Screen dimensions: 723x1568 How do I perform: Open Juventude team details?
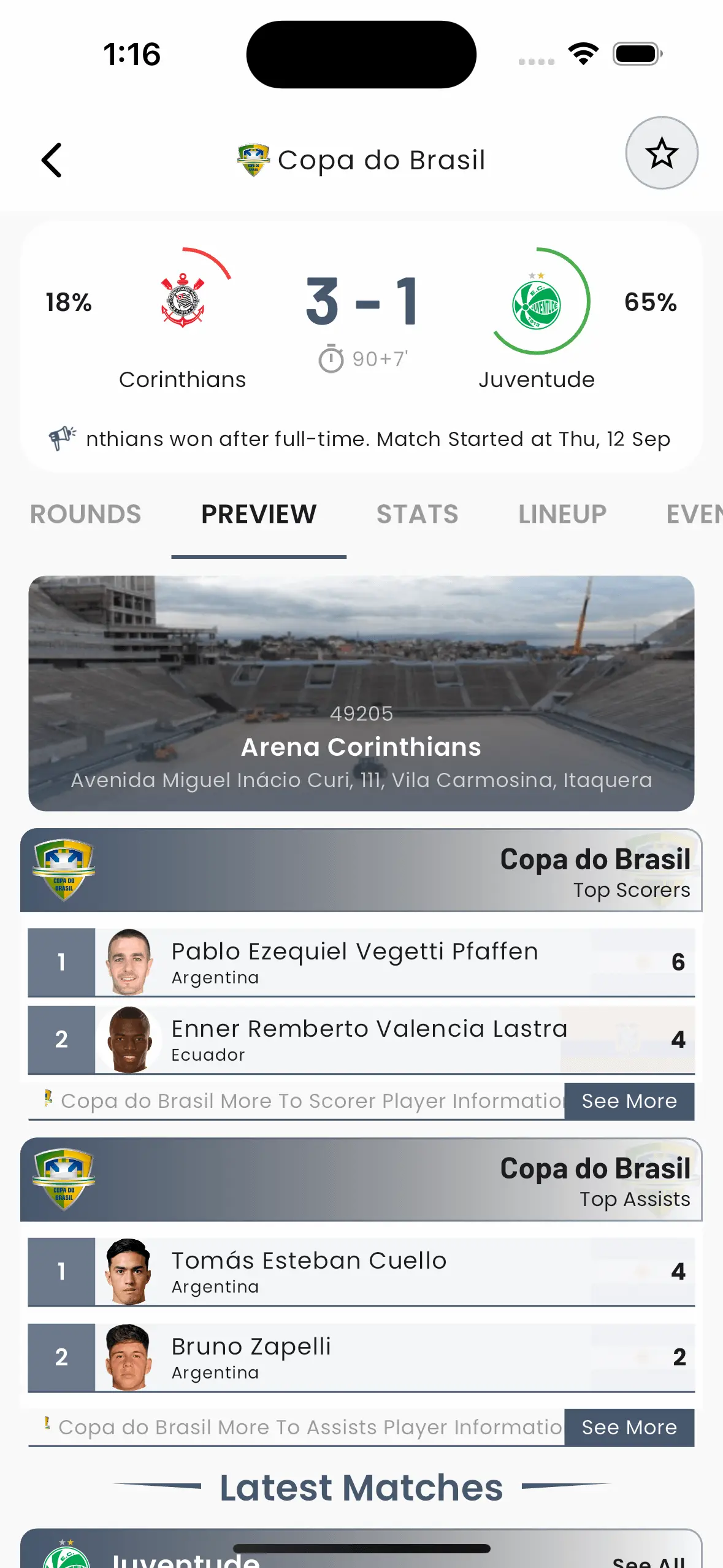pyautogui.click(x=537, y=319)
